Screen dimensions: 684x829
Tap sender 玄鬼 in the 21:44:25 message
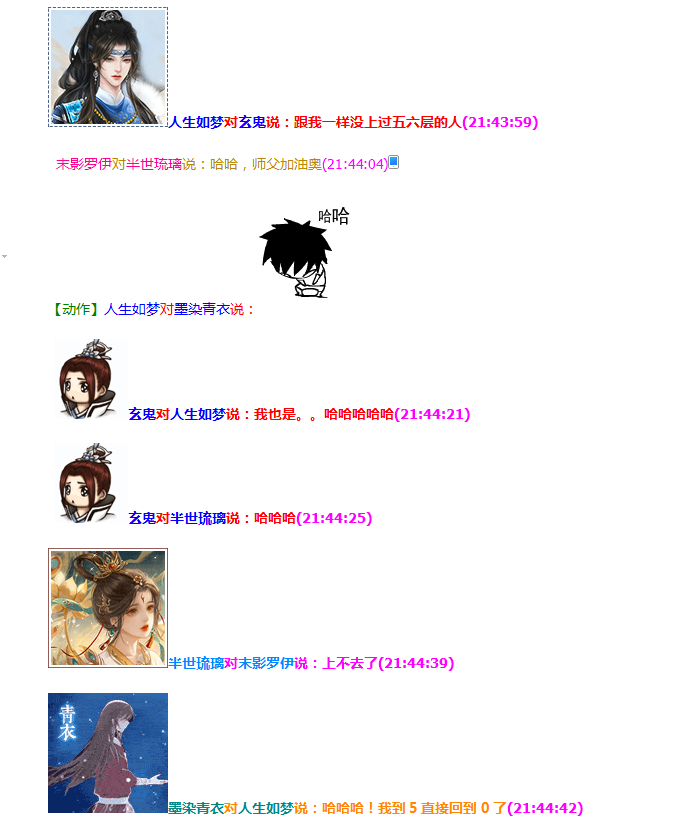pos(142,518)
